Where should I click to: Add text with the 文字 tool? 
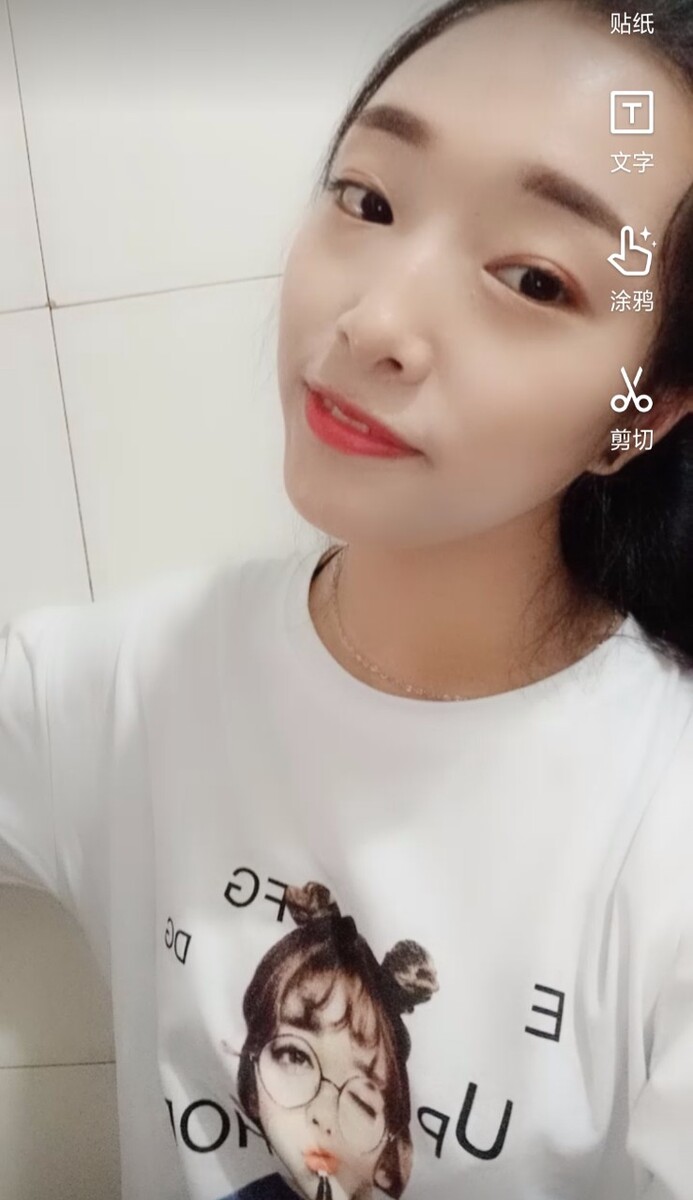(632, 132)
